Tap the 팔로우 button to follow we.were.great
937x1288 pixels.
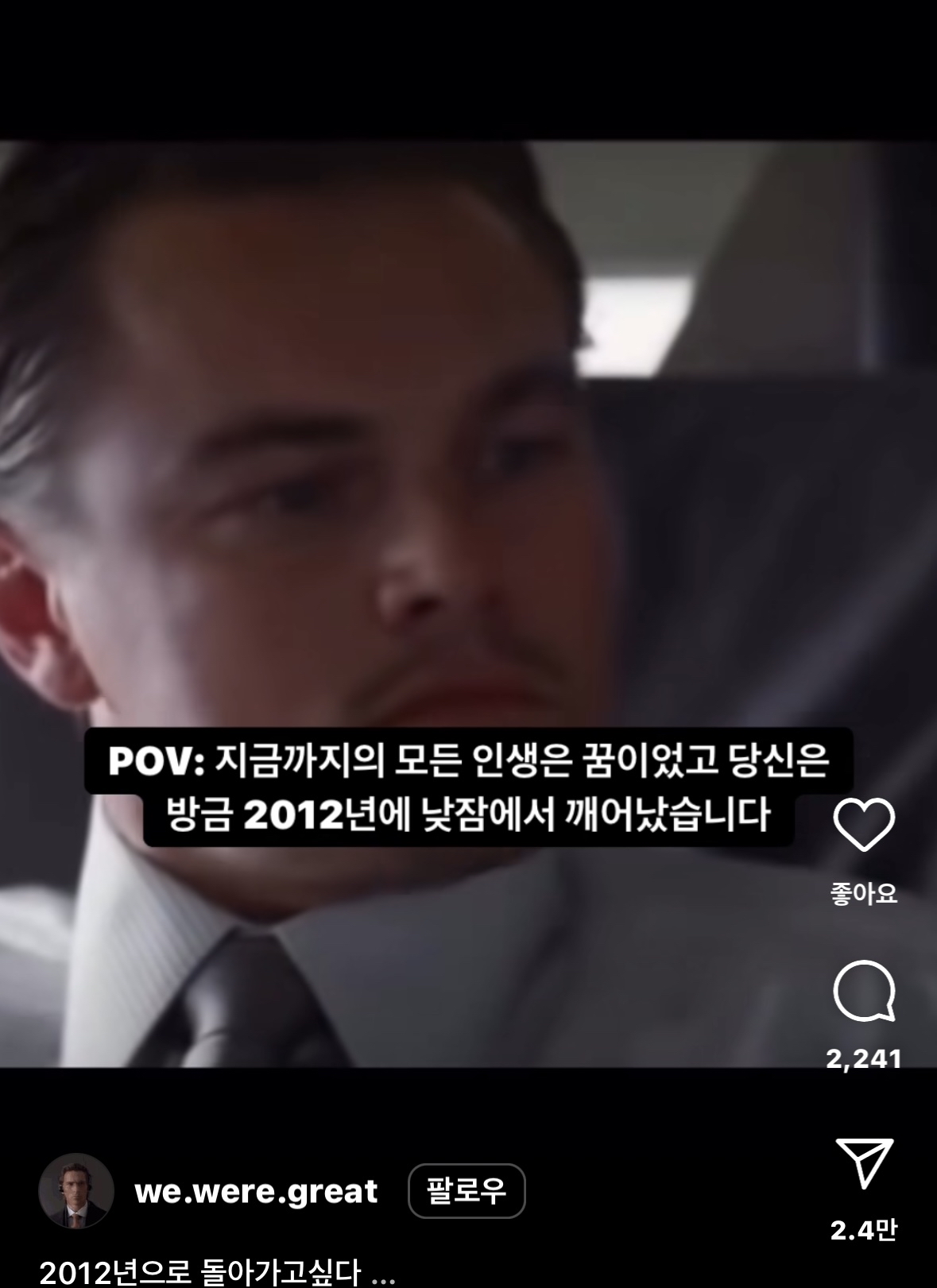point(467,1191)
